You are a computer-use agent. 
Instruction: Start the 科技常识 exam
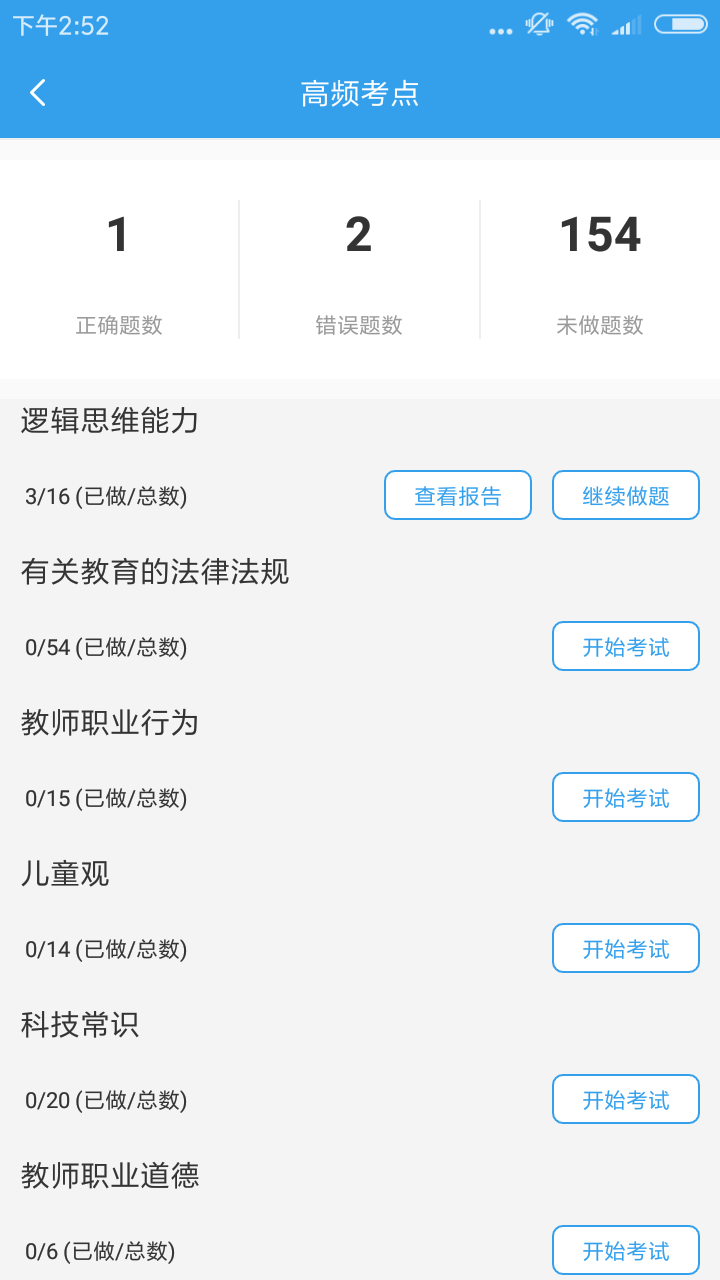[626, 1100]
